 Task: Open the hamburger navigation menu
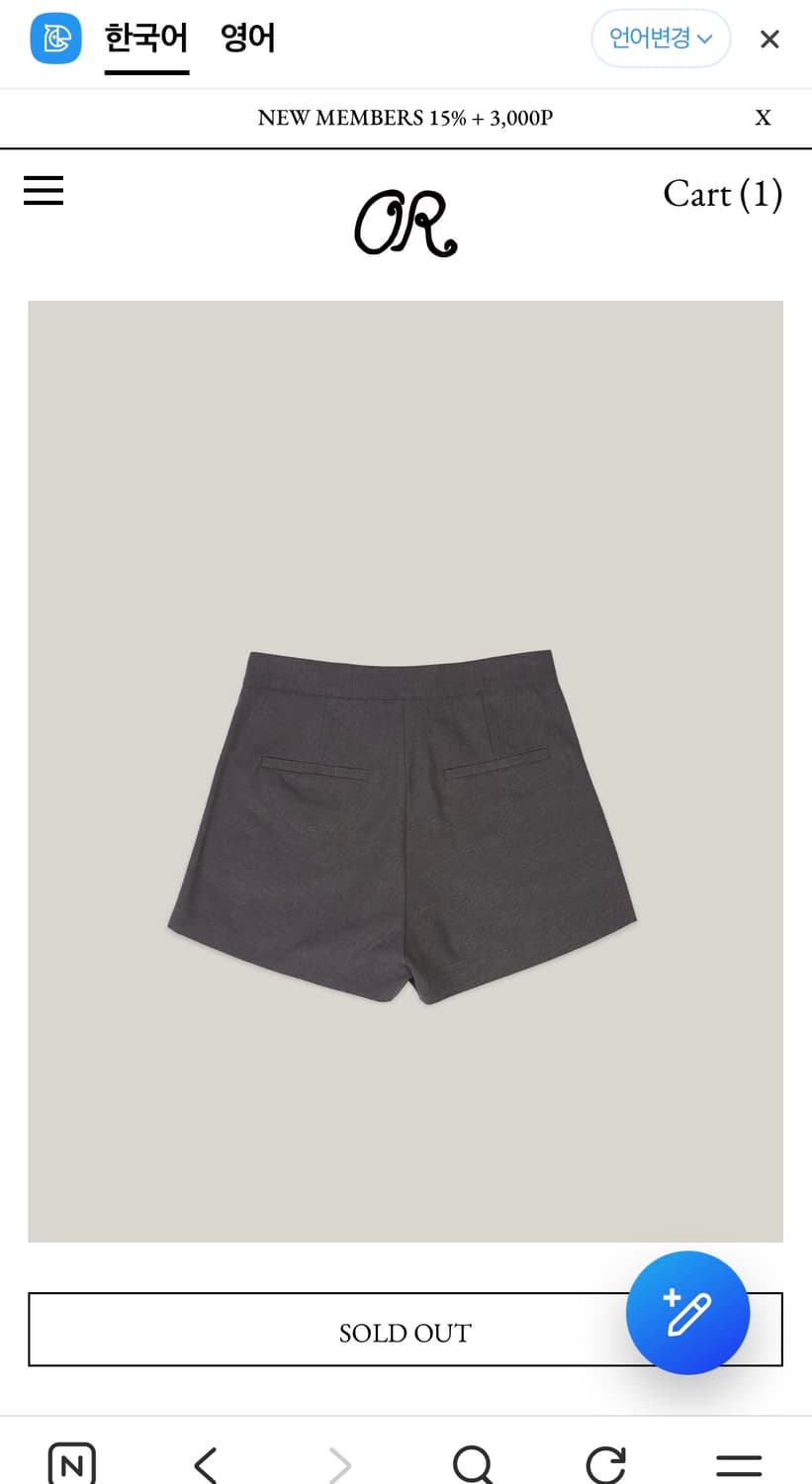pos(43,191)
